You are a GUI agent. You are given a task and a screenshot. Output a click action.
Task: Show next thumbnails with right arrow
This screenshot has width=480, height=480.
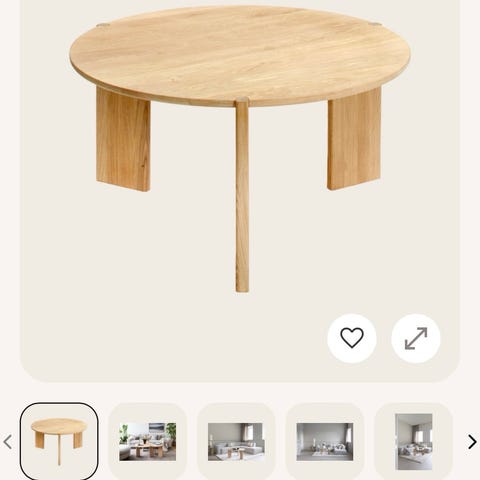click(472, 442)
